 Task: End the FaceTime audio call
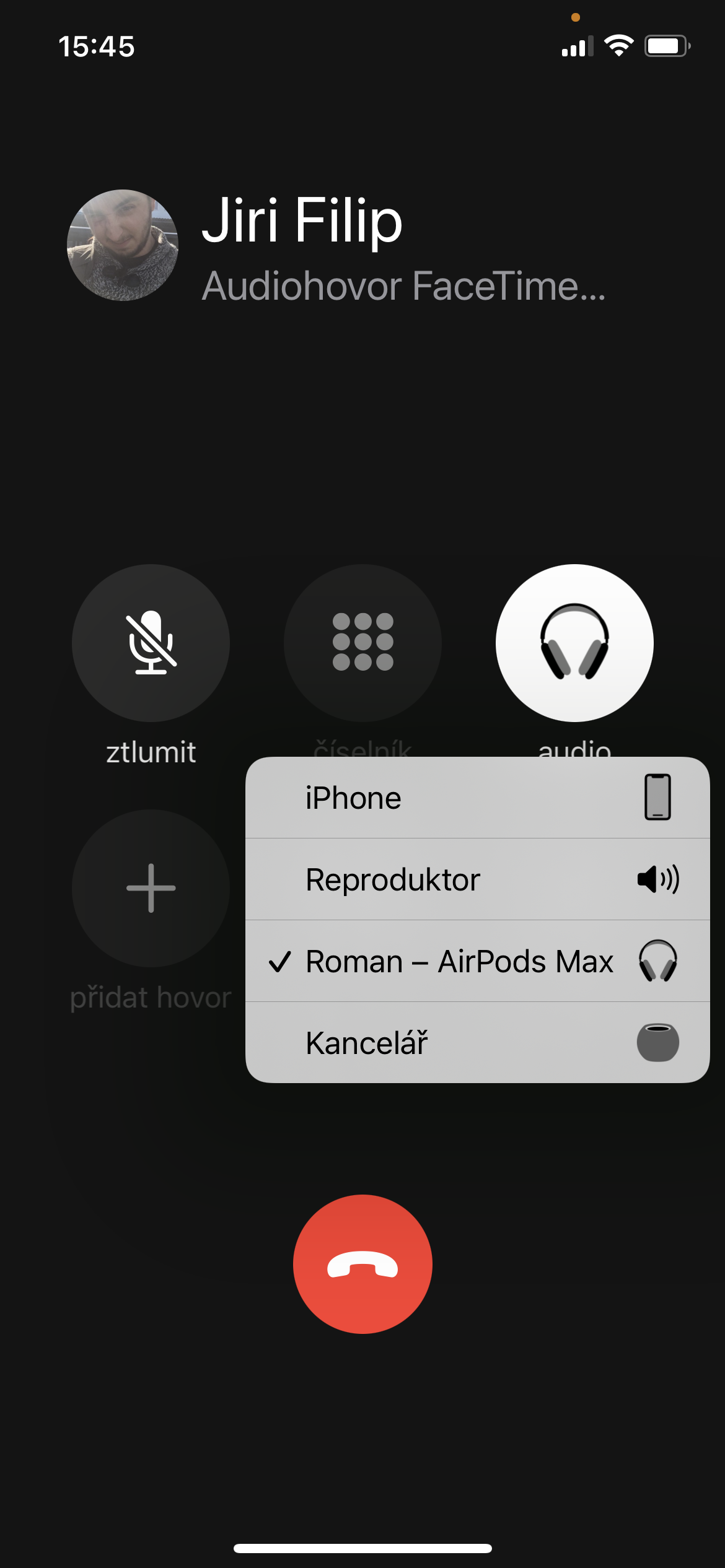[362, 1264]
